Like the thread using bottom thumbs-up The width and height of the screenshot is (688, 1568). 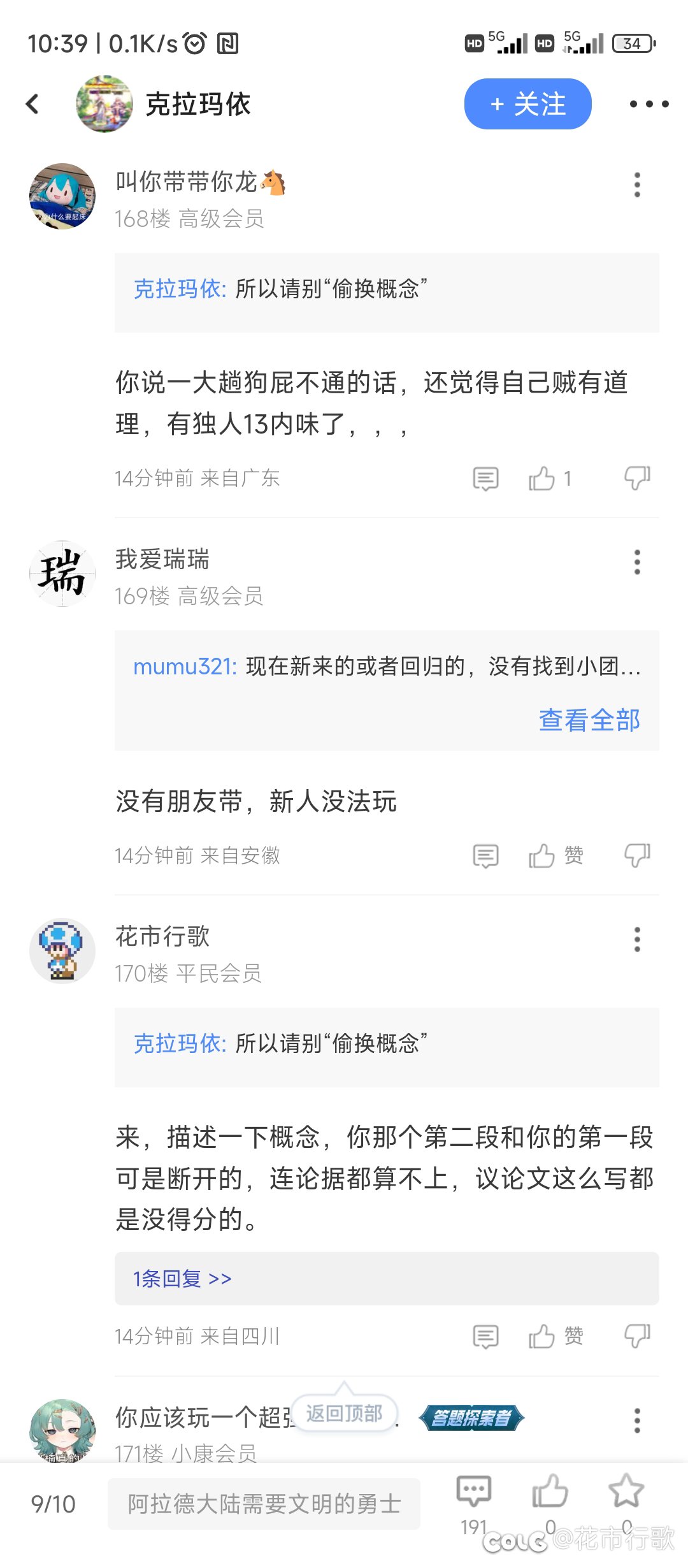[550, 1491]
